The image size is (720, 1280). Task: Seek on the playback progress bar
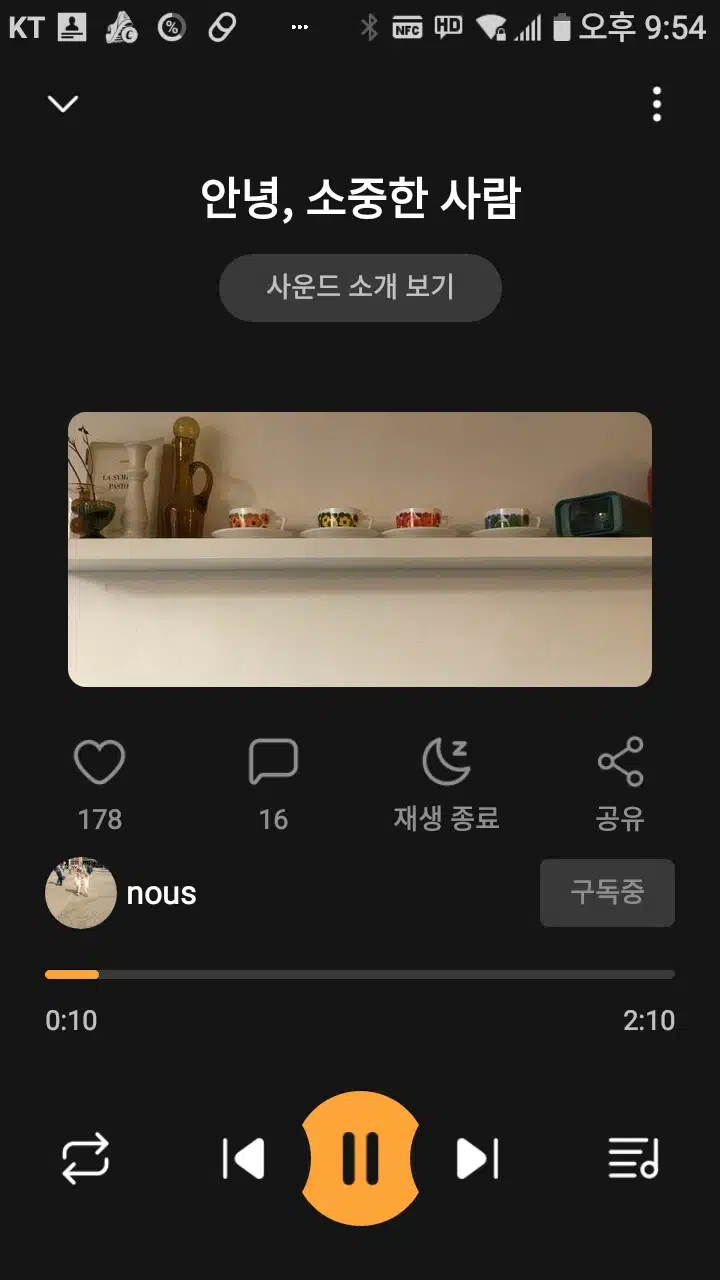(x=360, y=974)
